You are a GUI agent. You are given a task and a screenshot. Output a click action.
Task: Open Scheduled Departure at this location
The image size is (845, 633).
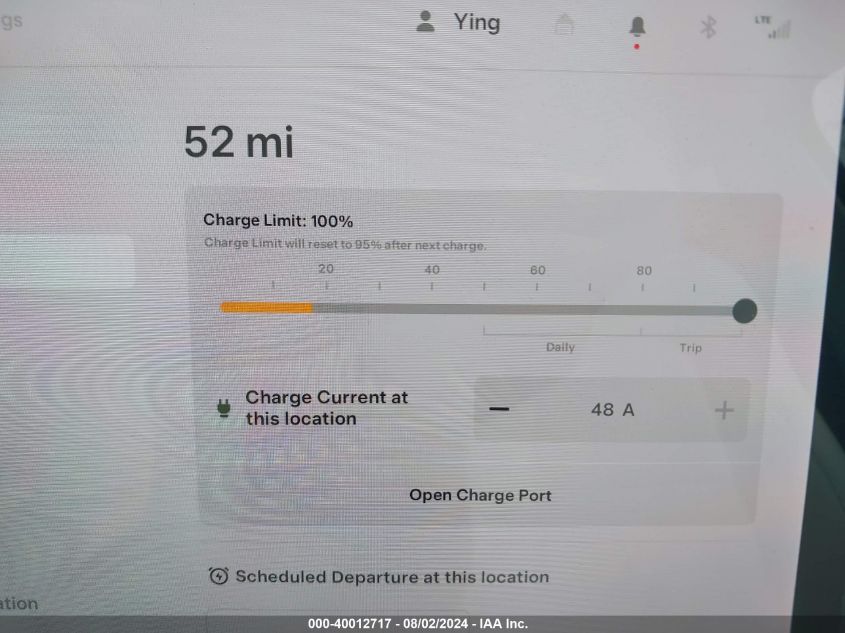(380, 577)
